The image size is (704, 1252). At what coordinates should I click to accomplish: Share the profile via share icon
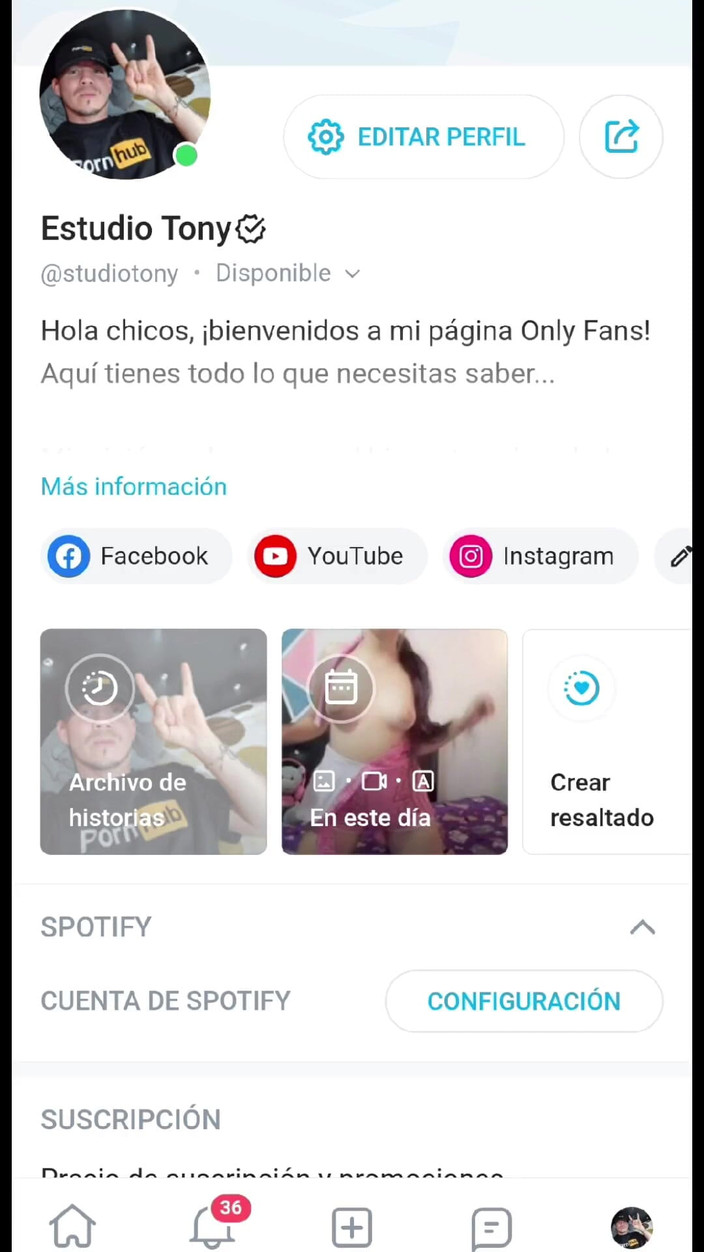click(x=621, y=137)
